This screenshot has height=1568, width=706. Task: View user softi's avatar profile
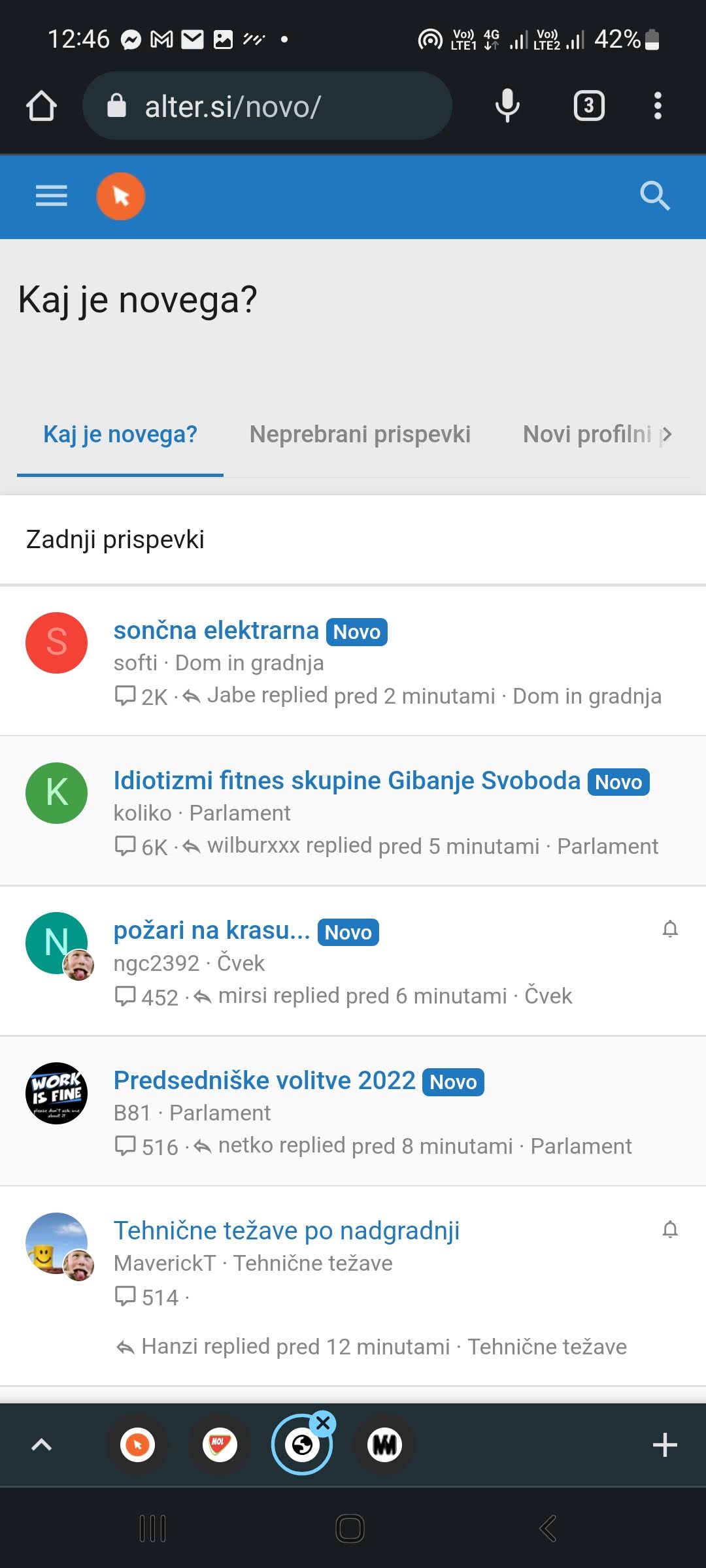(x=56, y=643)
